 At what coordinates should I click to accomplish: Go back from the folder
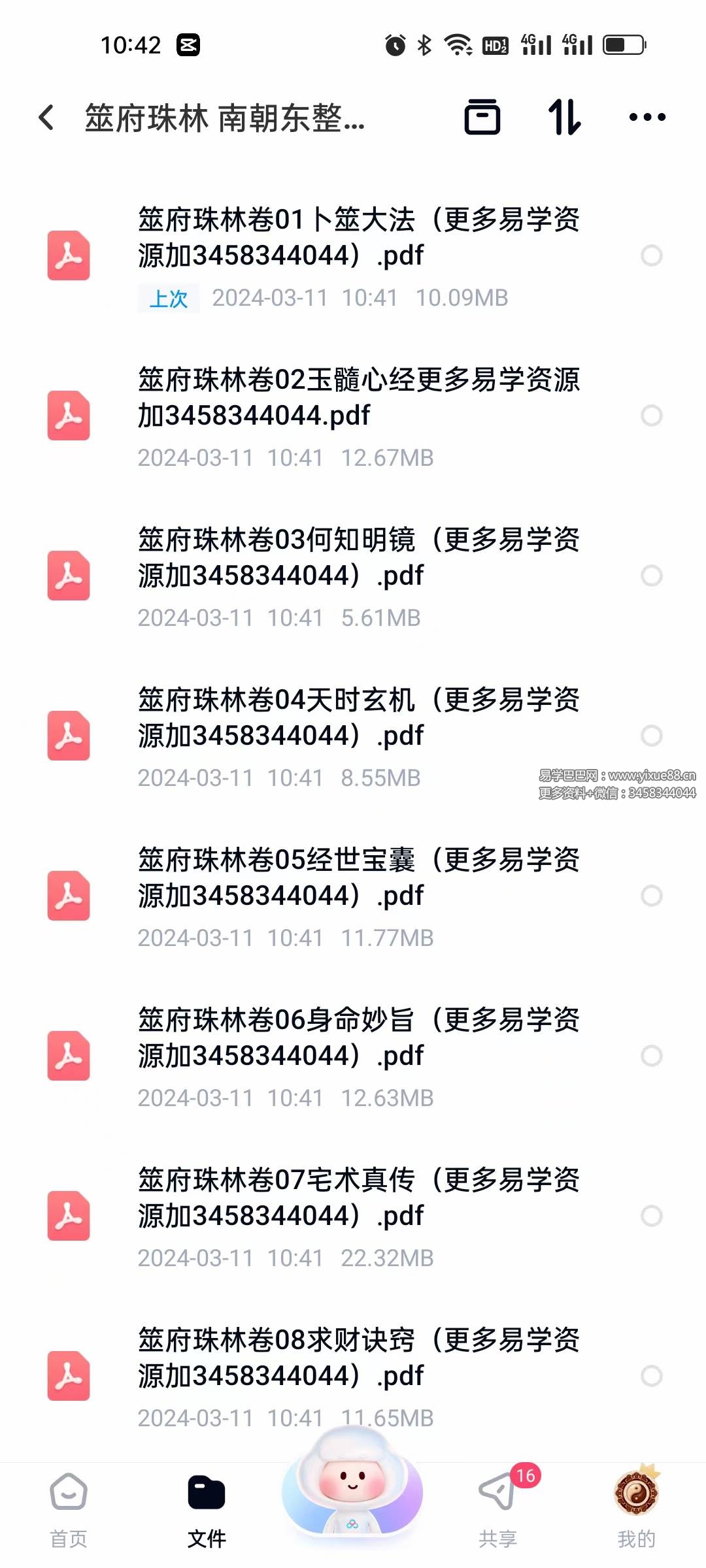[46, 118]
